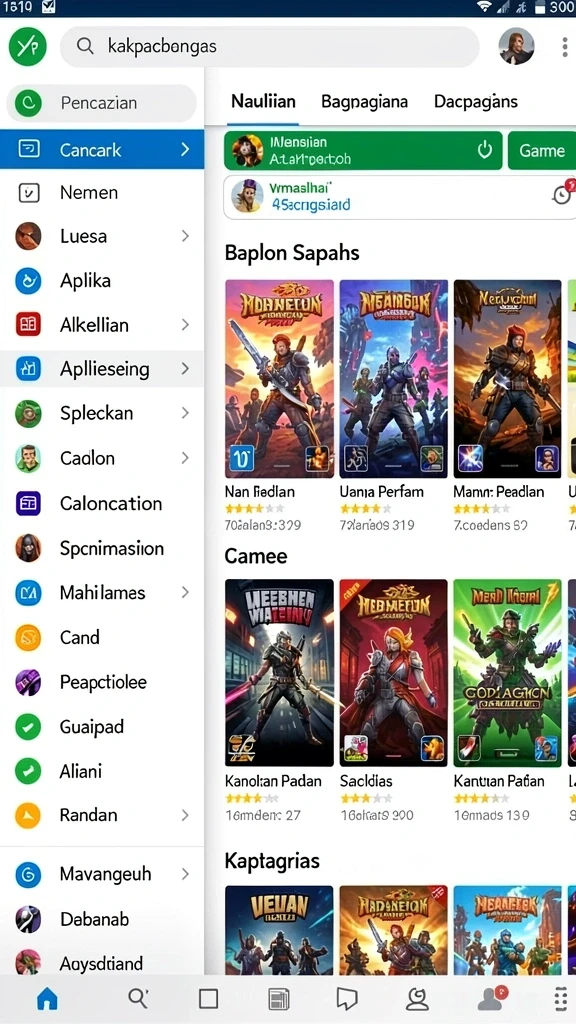The width and height of the screenshot is (576, 1024).
Task: Switch to the Dacpagans tab
Action: pyautogui.click(x=475, y=102)
